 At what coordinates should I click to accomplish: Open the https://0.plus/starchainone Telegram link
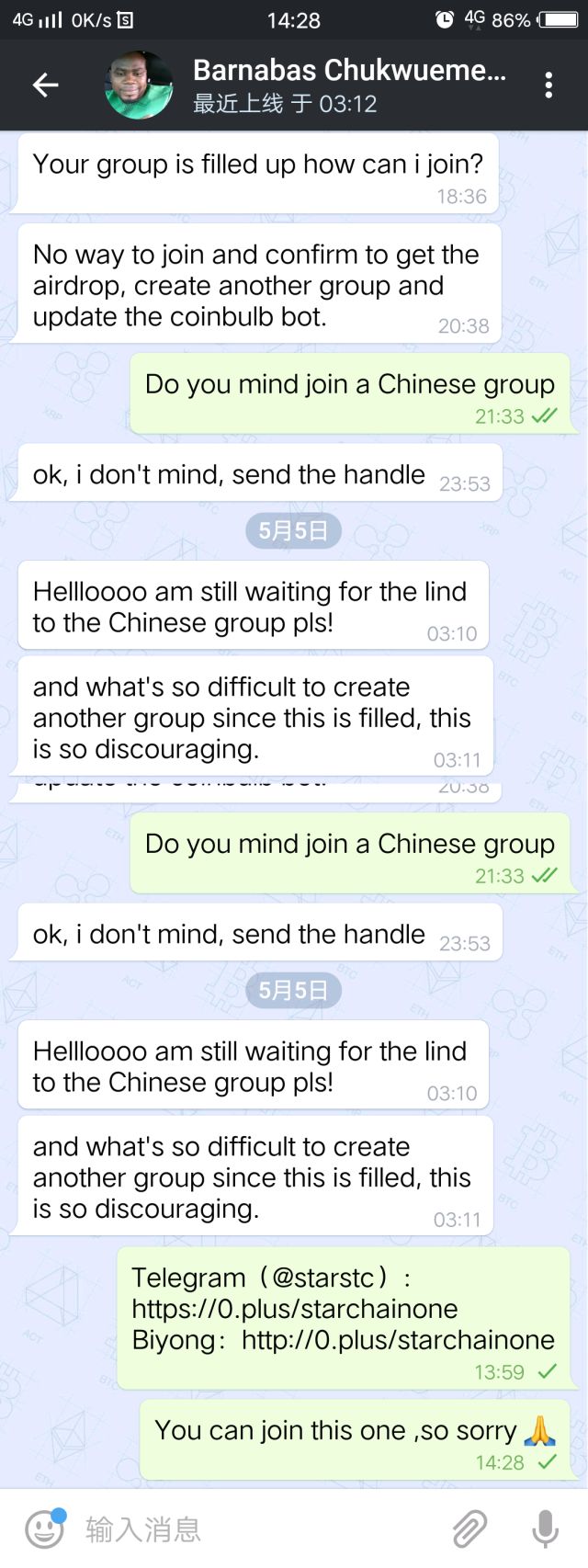tap(294, 1309)
